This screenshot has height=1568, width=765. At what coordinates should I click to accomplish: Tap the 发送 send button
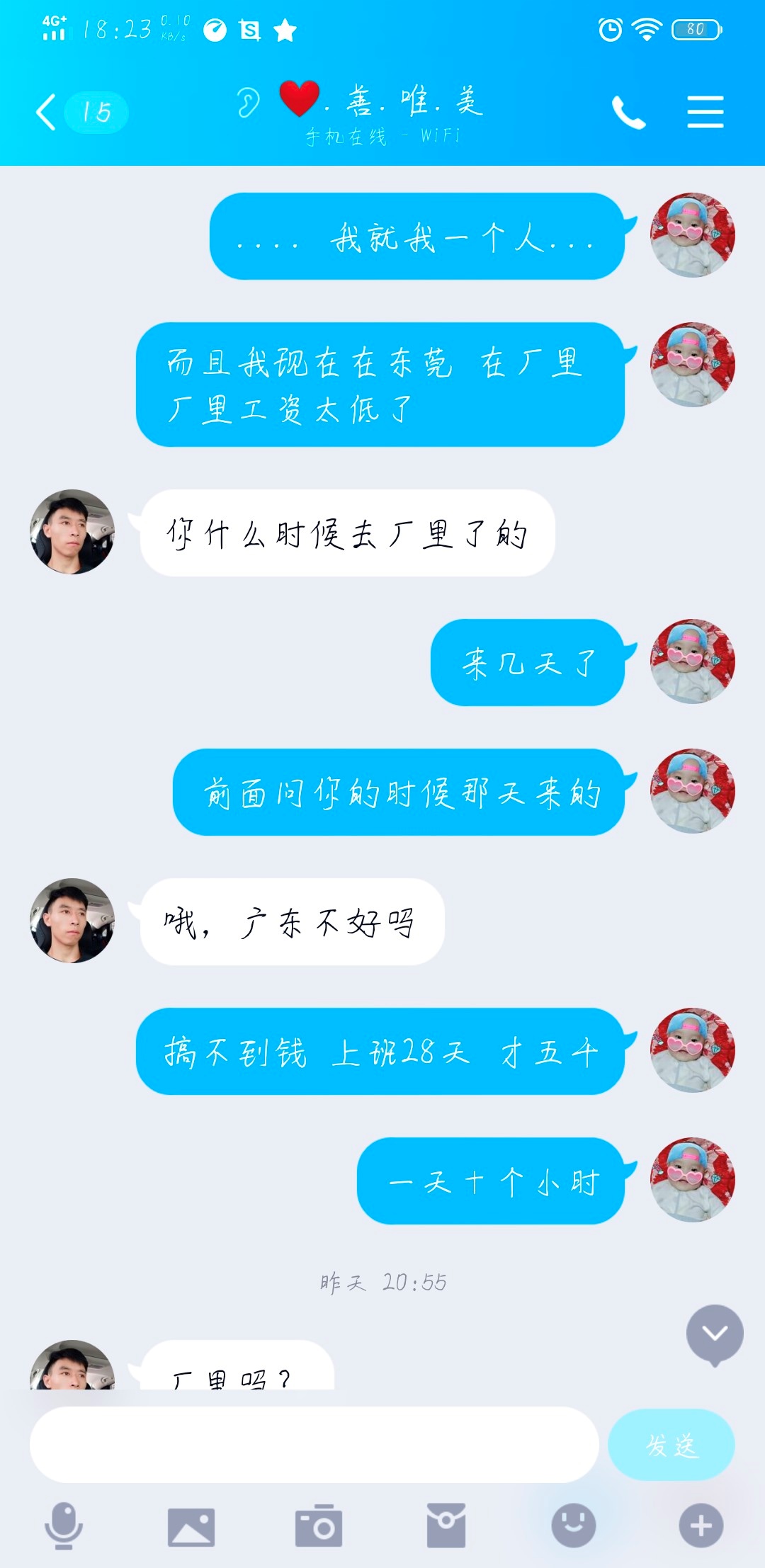click(671, 1445)
